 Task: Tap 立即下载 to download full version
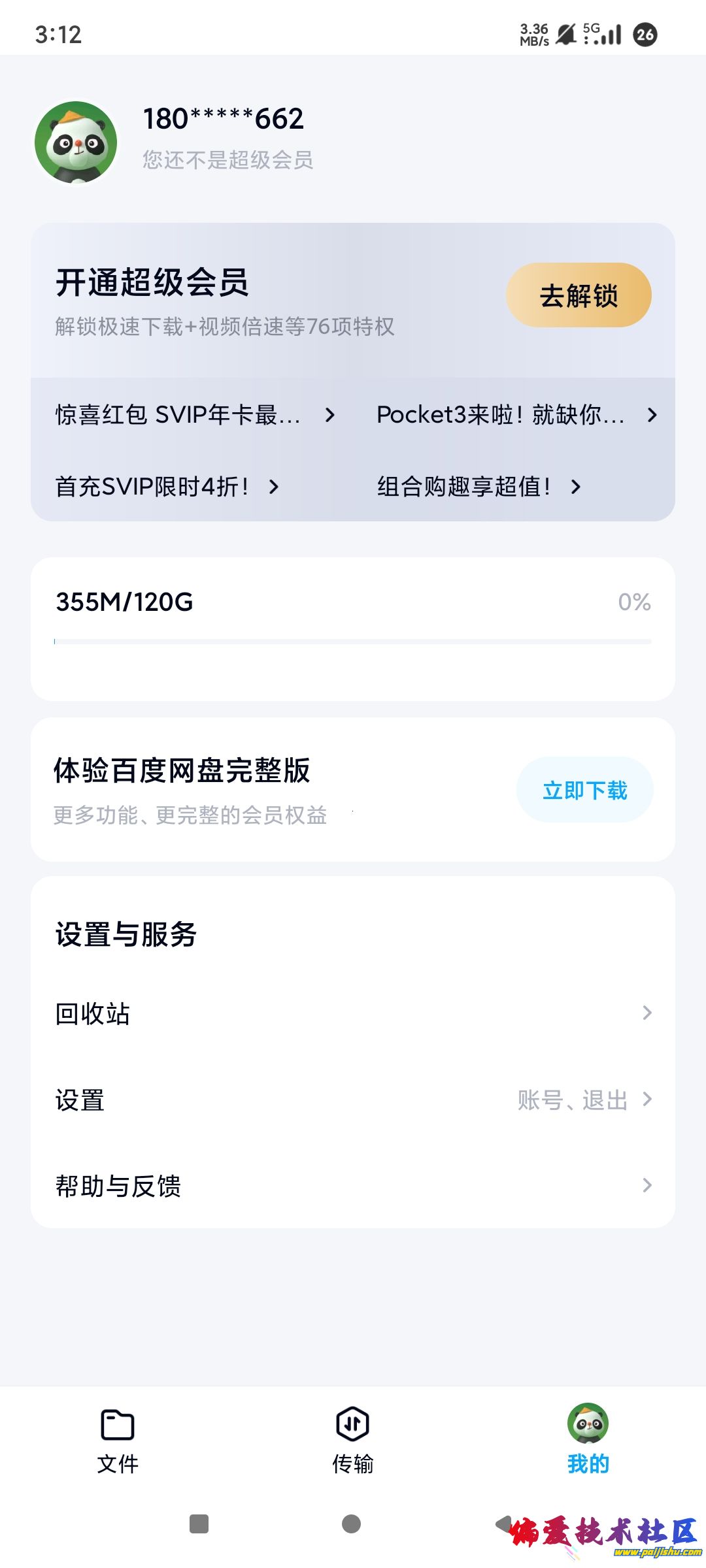(x=585, y=789)
